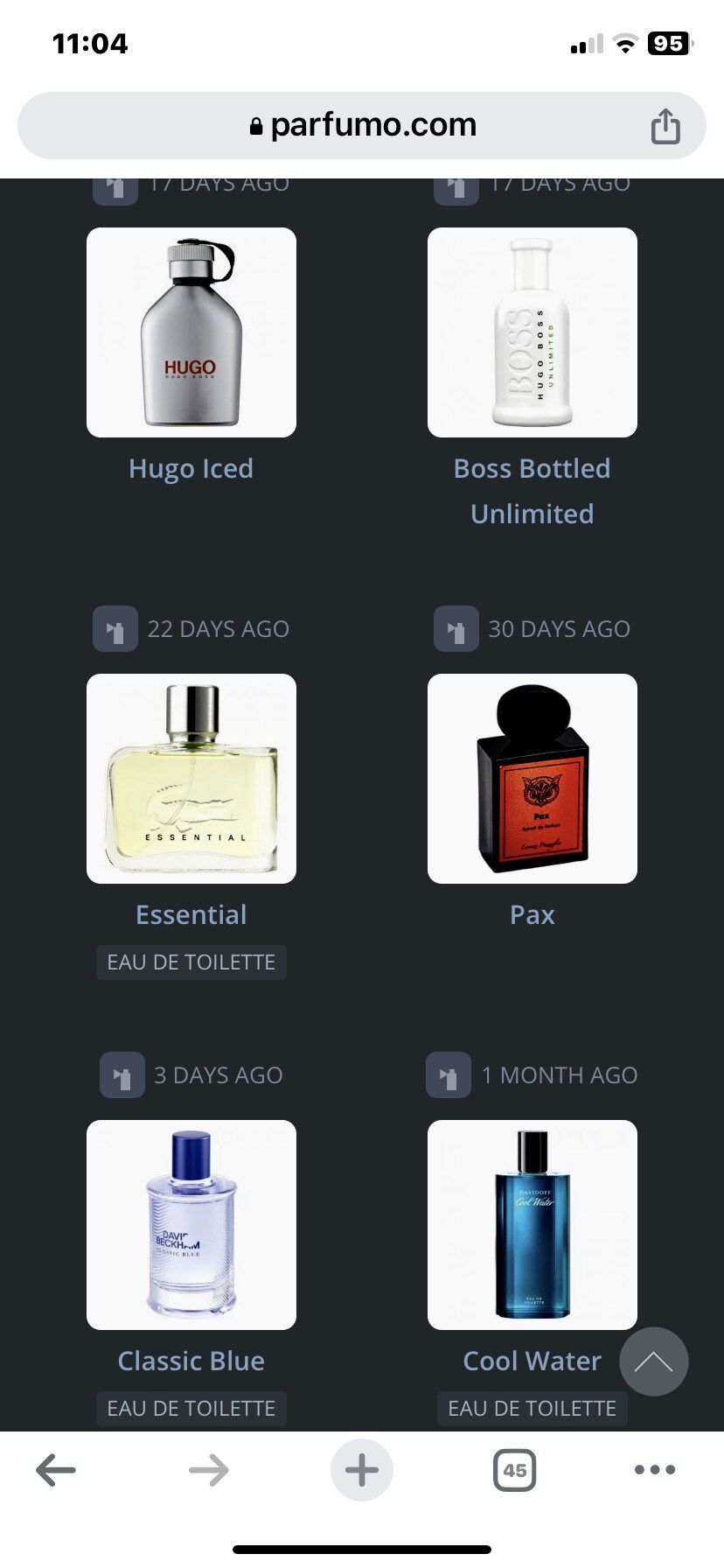Viewport: 724px width, 1568px height.
Task: Open the Classic Blue link
Action: point(191,1361)
